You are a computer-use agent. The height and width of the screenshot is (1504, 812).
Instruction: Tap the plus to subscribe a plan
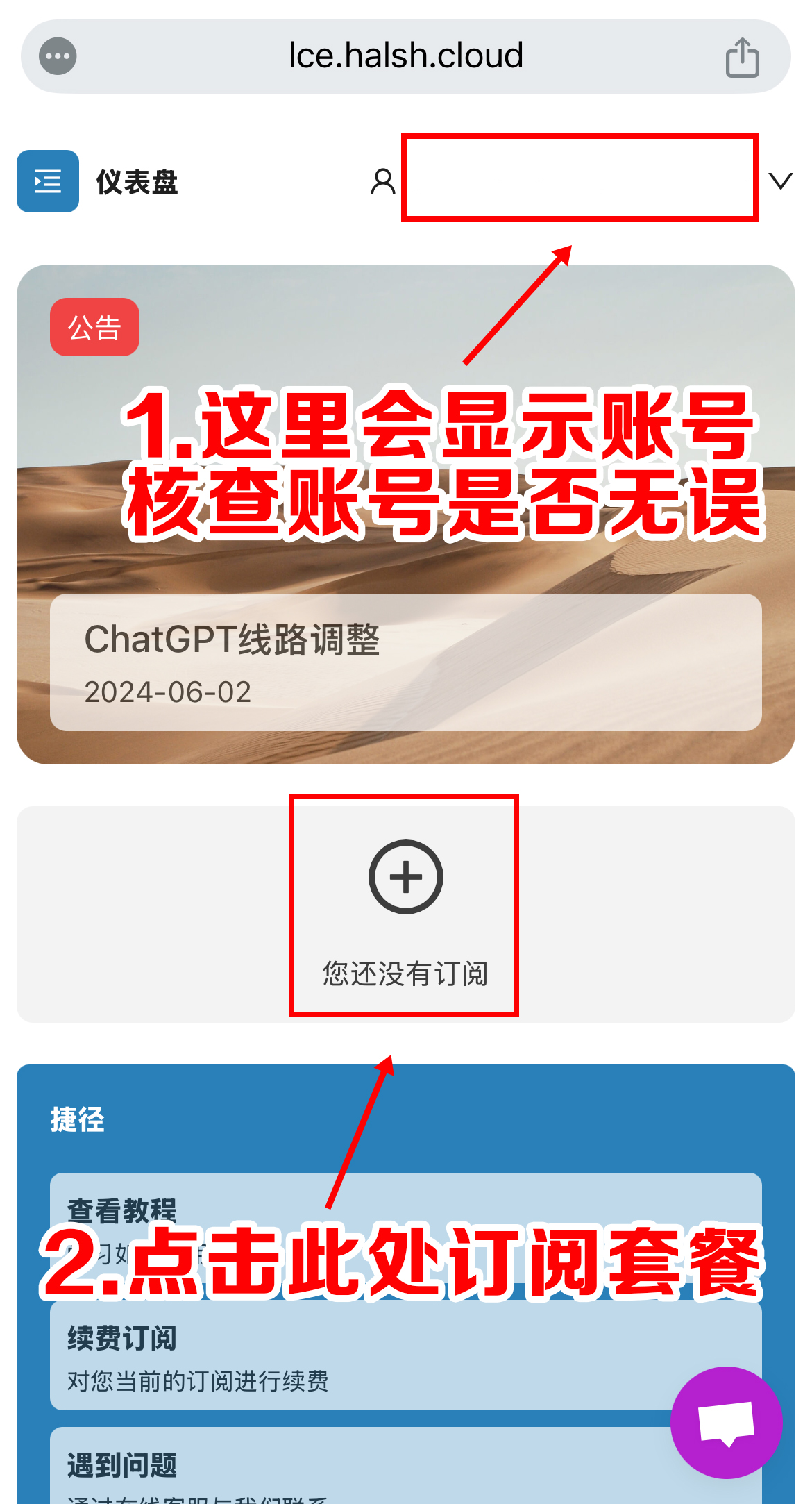coord(405,877)
